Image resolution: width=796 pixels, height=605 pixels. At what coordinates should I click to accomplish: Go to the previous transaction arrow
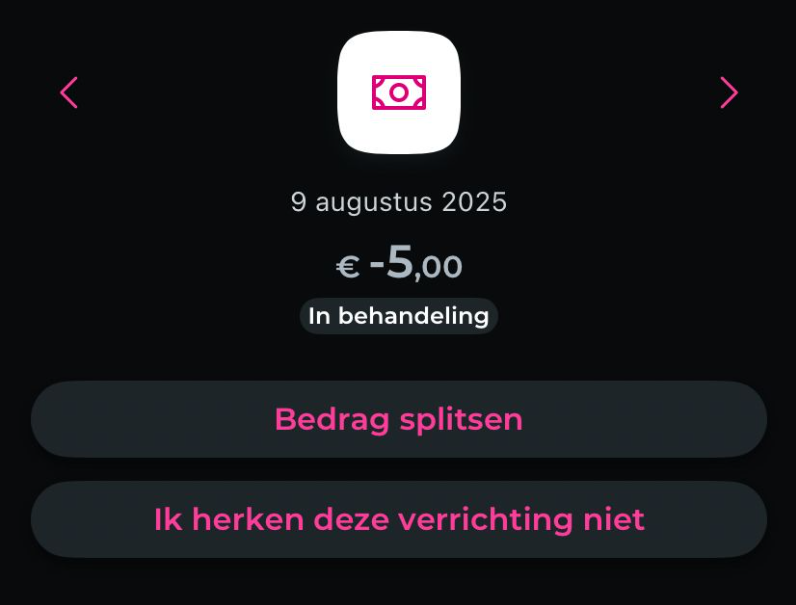68,93
